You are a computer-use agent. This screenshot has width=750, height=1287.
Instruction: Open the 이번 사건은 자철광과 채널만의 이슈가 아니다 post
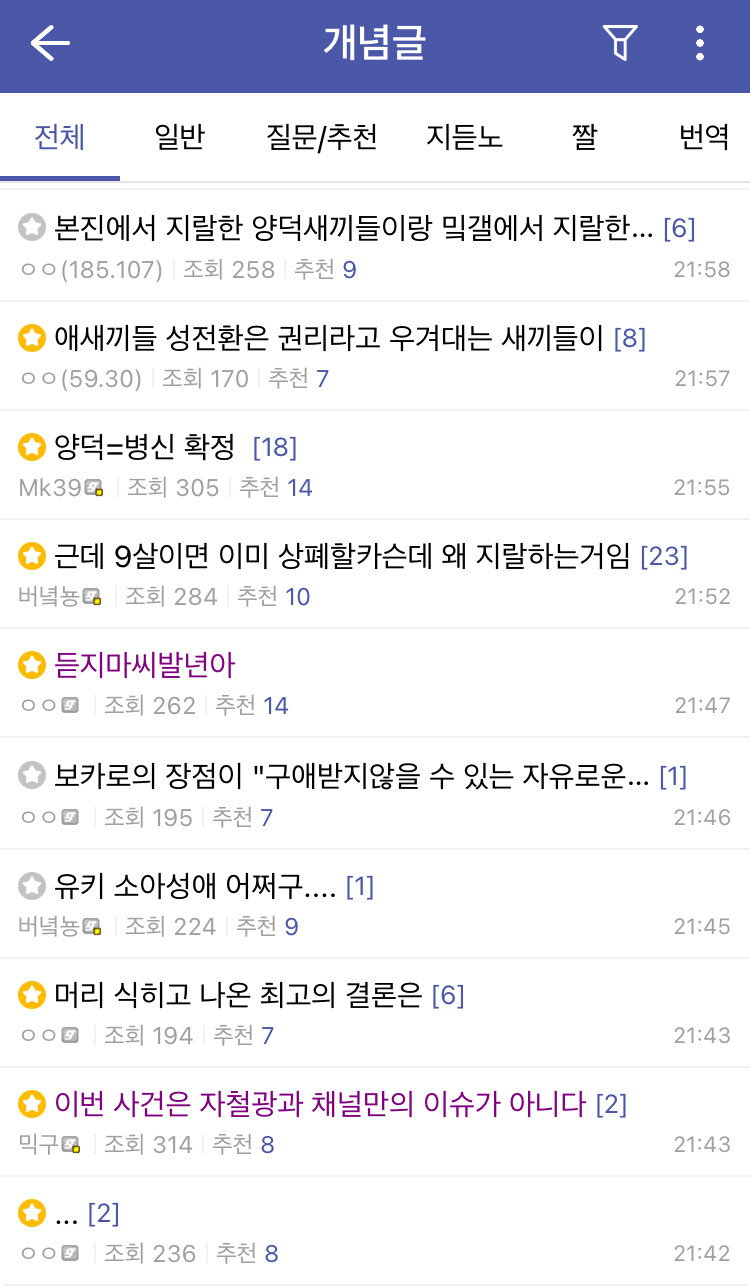[330, 1104]
